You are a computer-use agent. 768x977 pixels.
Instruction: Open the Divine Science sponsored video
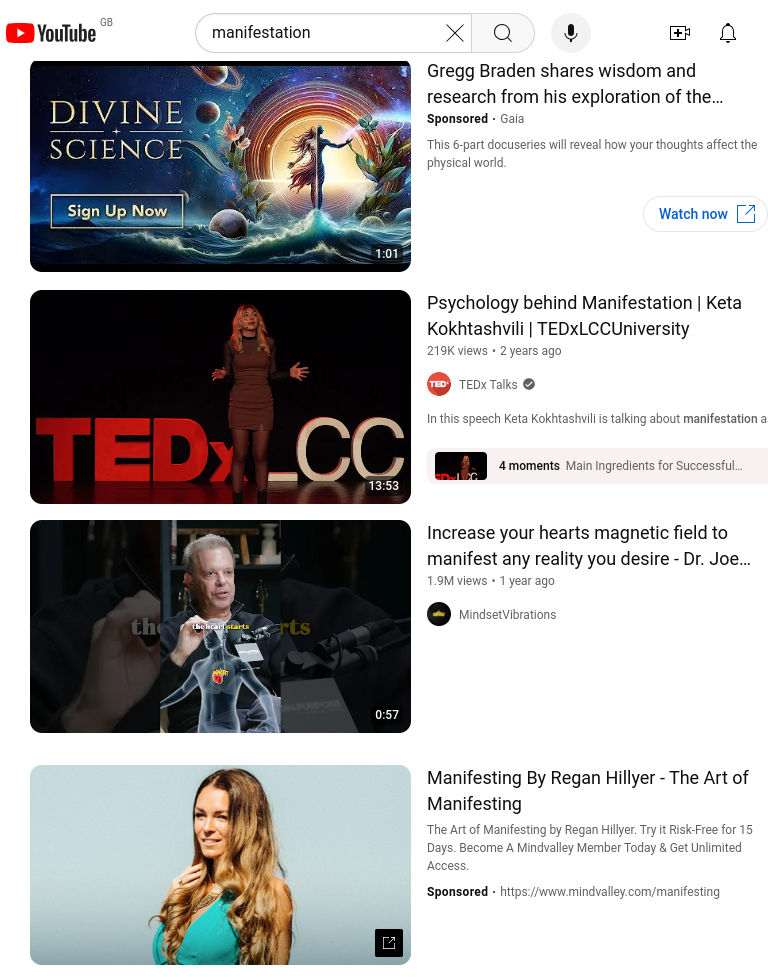pyautogui.click(x=220, y=166)
